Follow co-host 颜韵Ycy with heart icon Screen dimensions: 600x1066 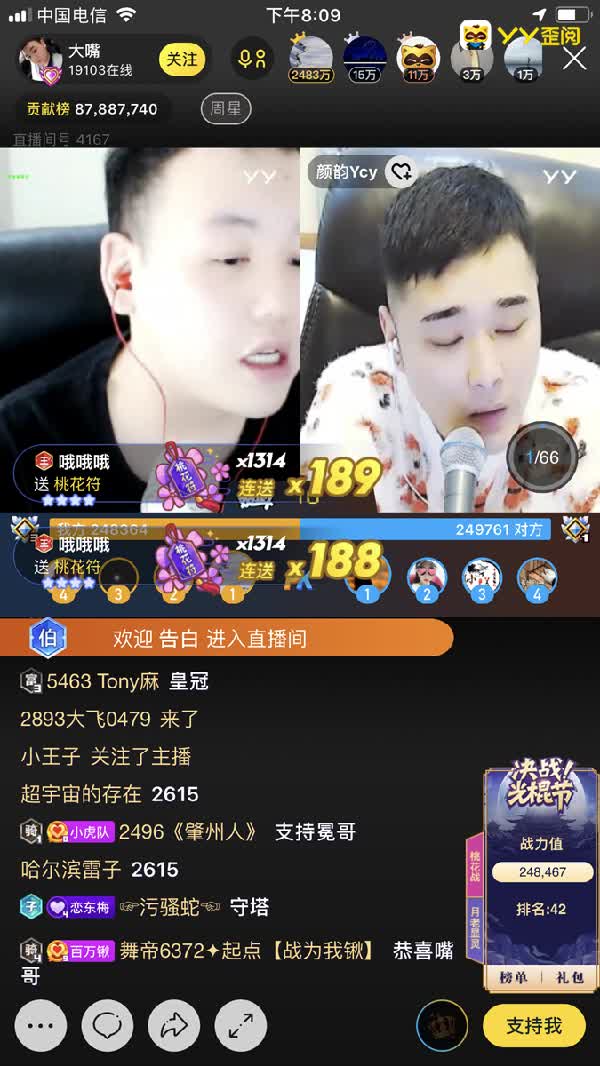click(401, 172)
